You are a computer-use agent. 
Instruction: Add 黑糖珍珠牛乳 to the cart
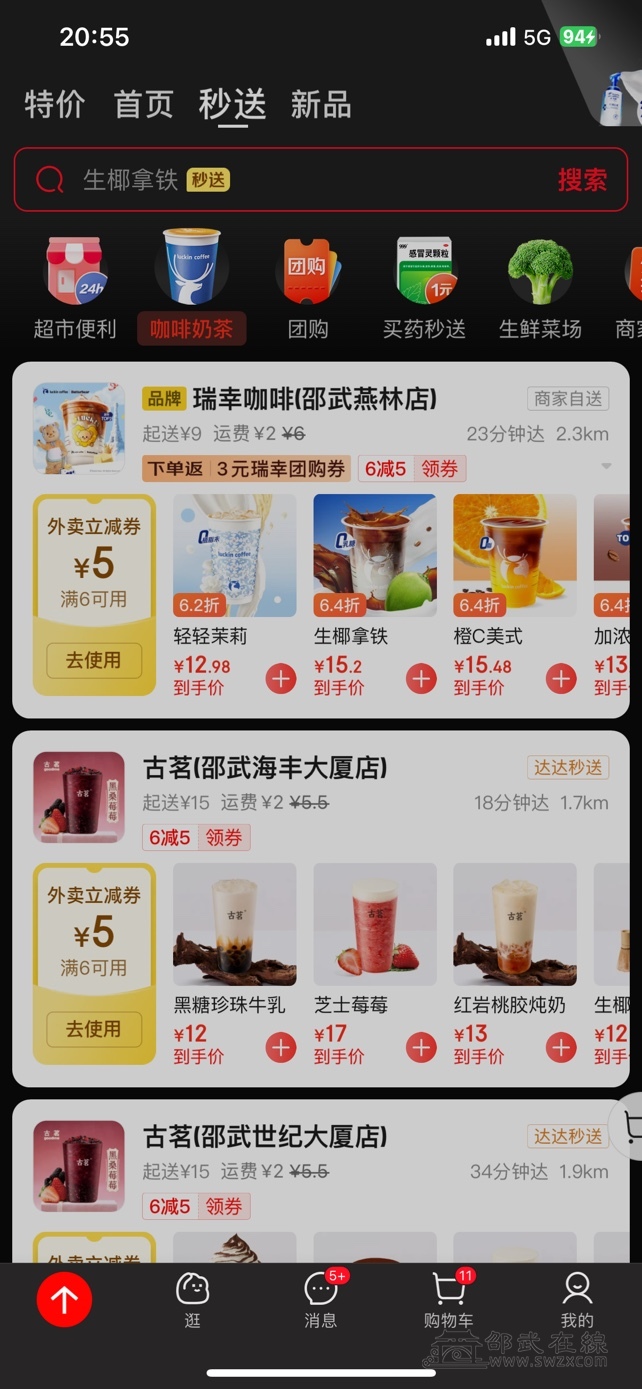pyautogui.click(x=281, y=1047)
